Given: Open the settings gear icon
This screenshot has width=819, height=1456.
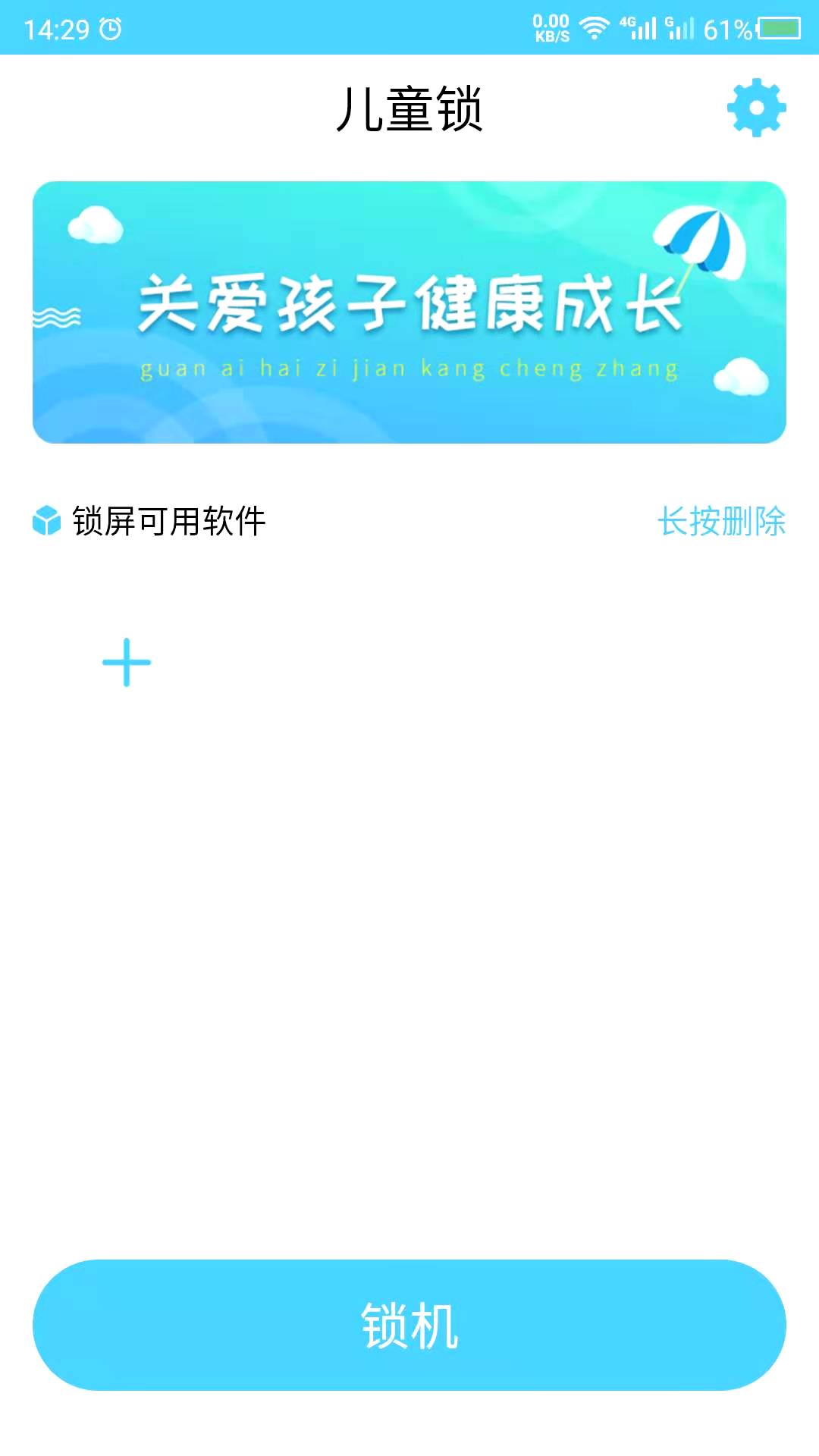Looking at the screenshot, I should 756,108.
